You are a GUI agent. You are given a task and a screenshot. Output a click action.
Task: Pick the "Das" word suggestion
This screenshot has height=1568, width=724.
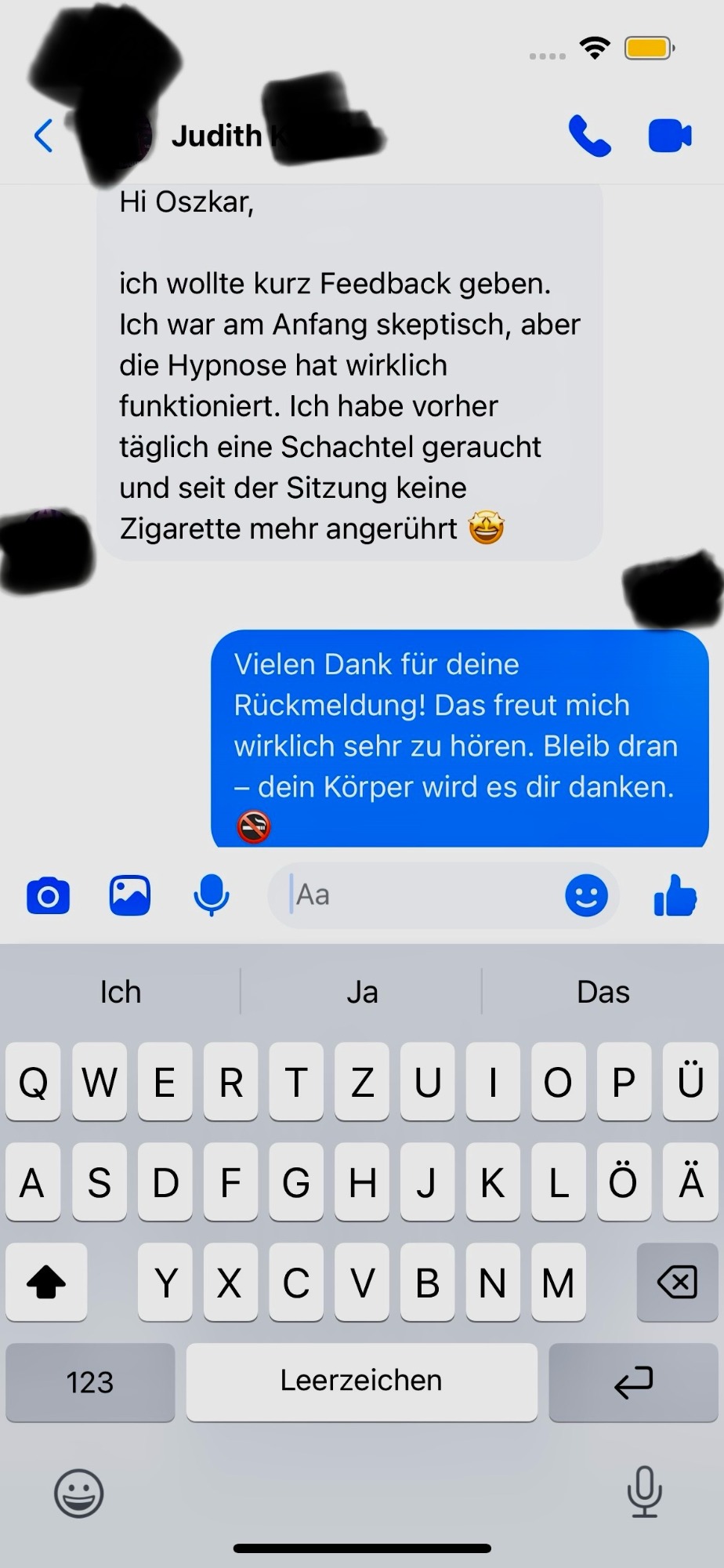(603, 992)
